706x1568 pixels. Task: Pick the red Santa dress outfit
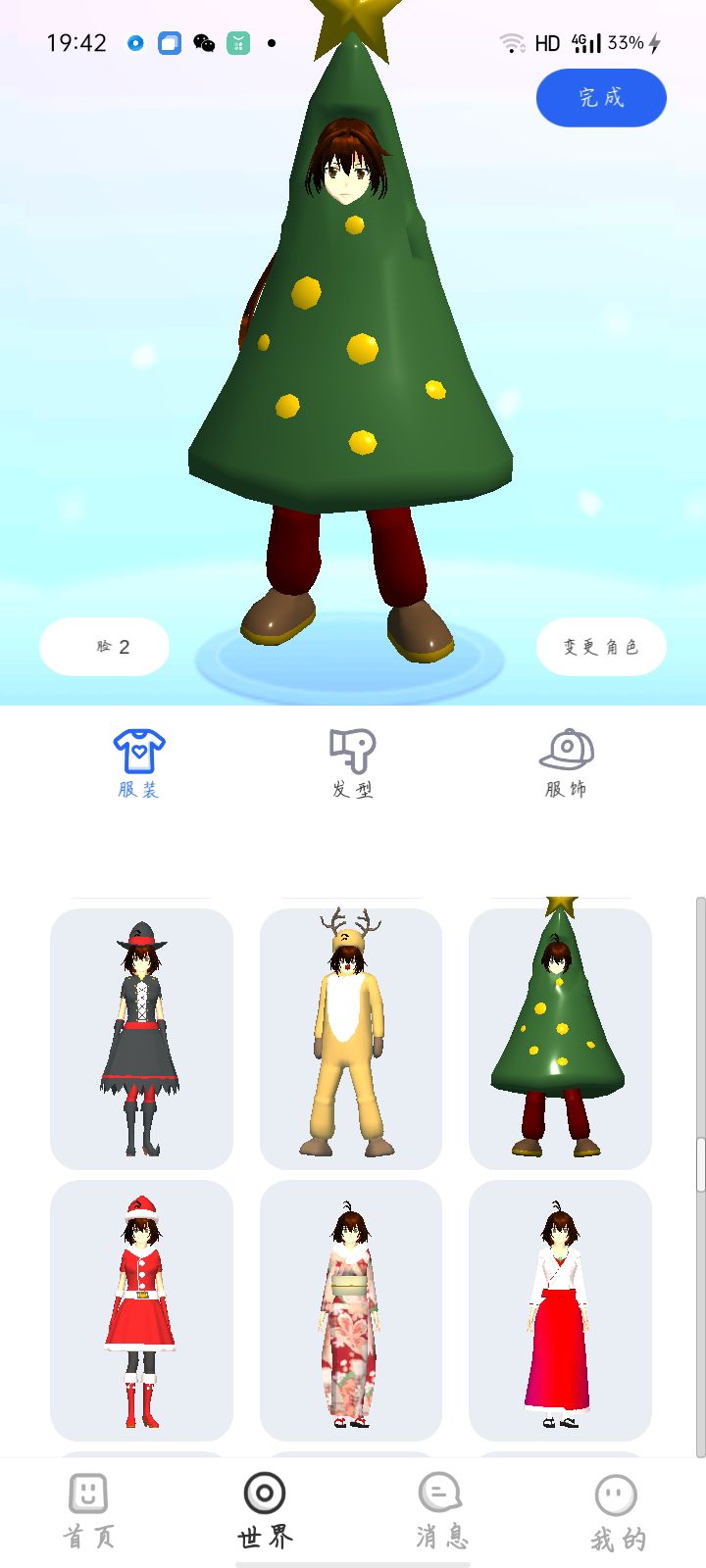[x=141, y=1310]
